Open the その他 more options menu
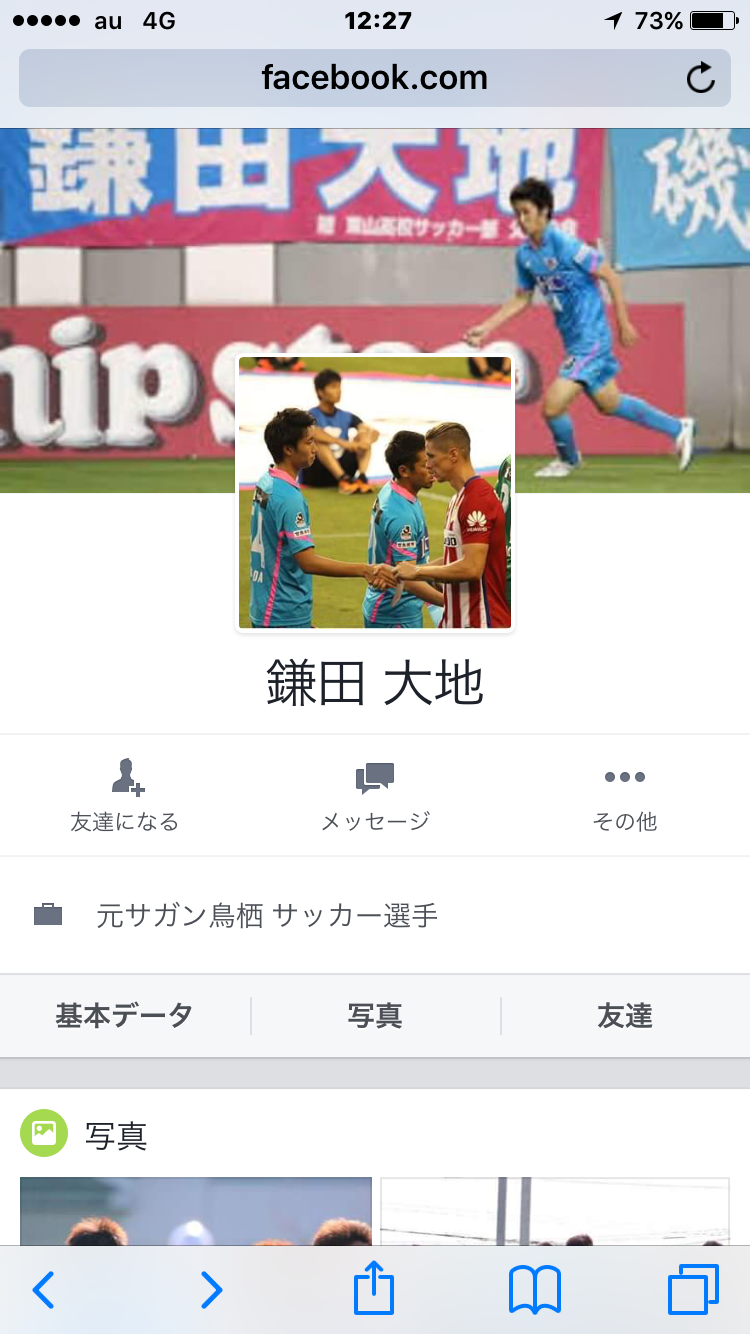This screenshot has height=1334, width=750. coord(625,796)
